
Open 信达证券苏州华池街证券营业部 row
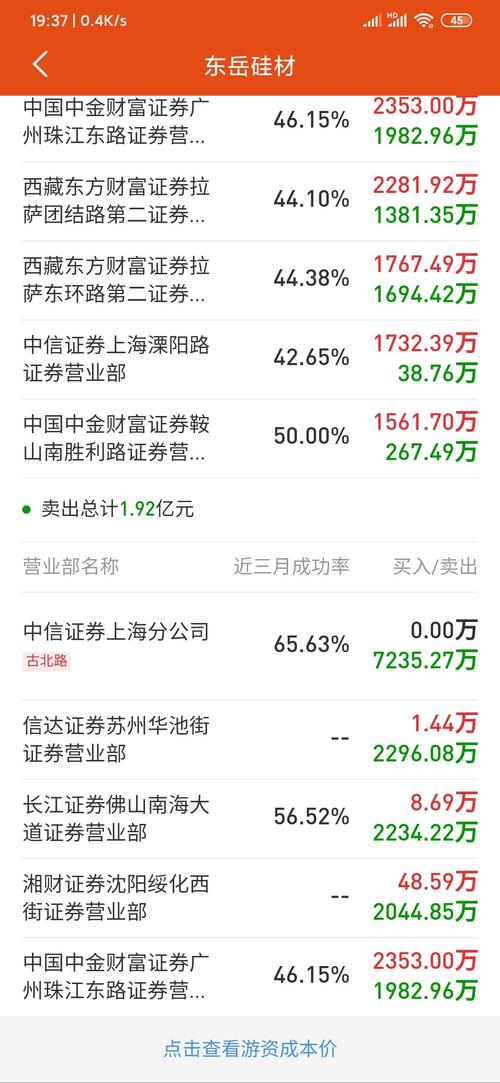250,739
